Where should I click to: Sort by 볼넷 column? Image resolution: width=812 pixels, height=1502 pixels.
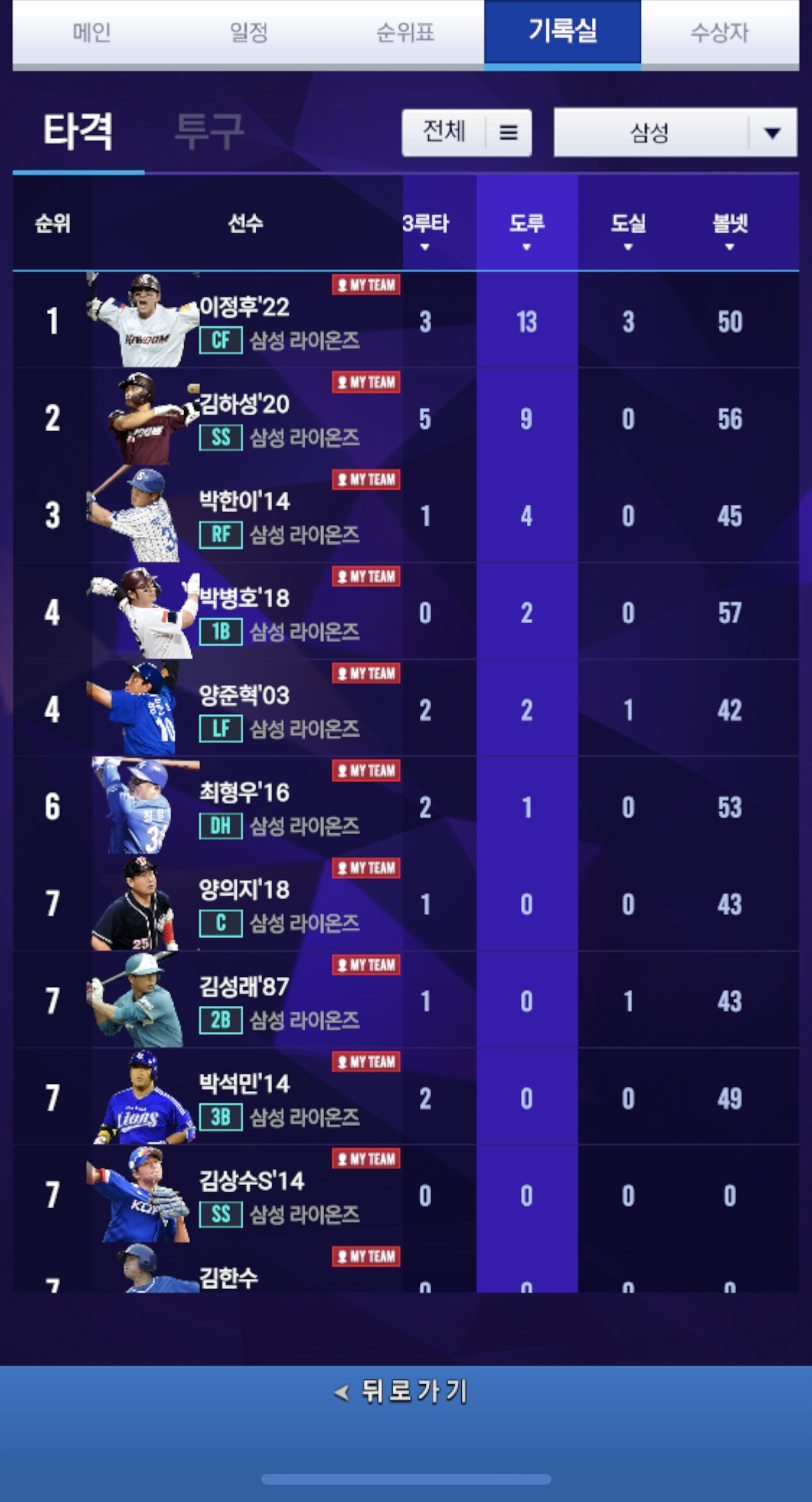coord(730,229)
